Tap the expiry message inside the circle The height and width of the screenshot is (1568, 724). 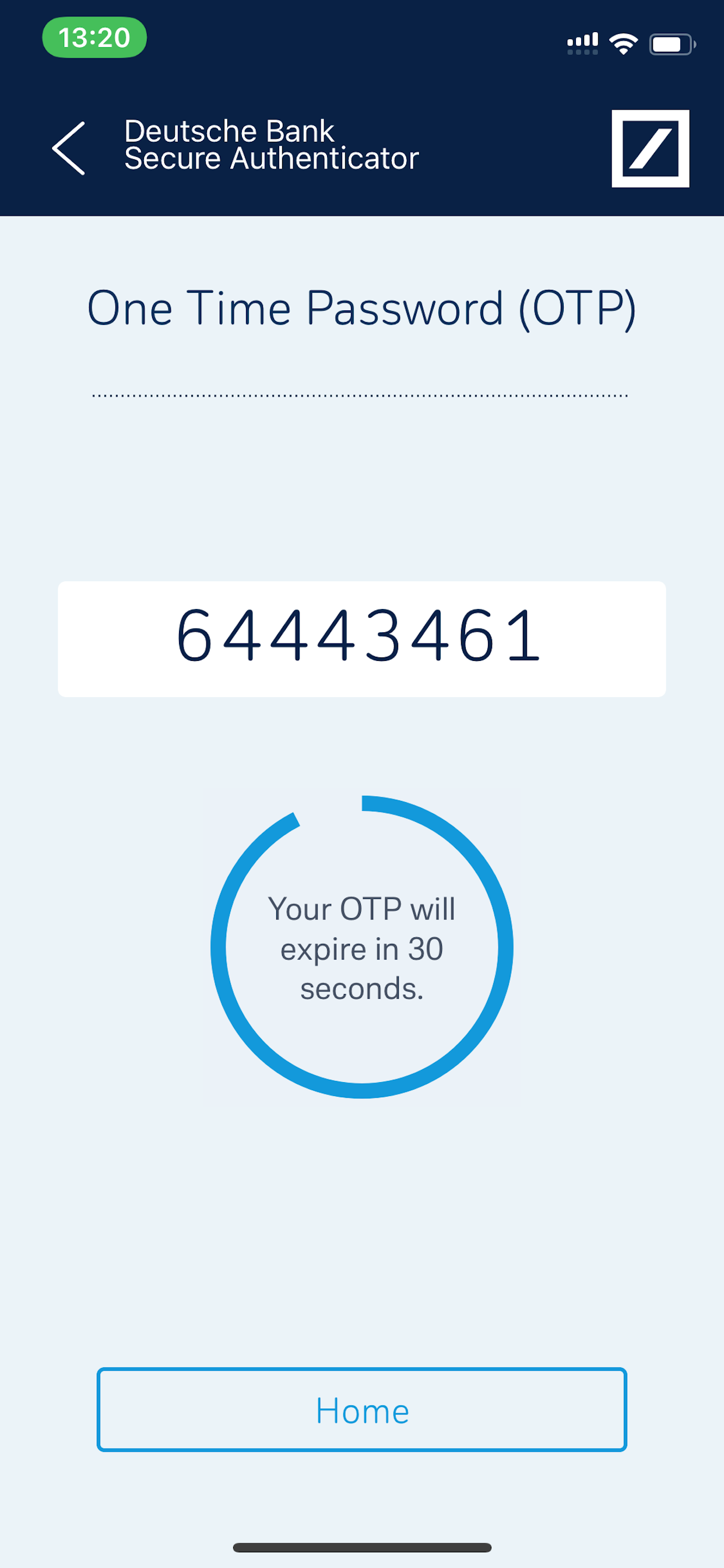coord(362,948)
